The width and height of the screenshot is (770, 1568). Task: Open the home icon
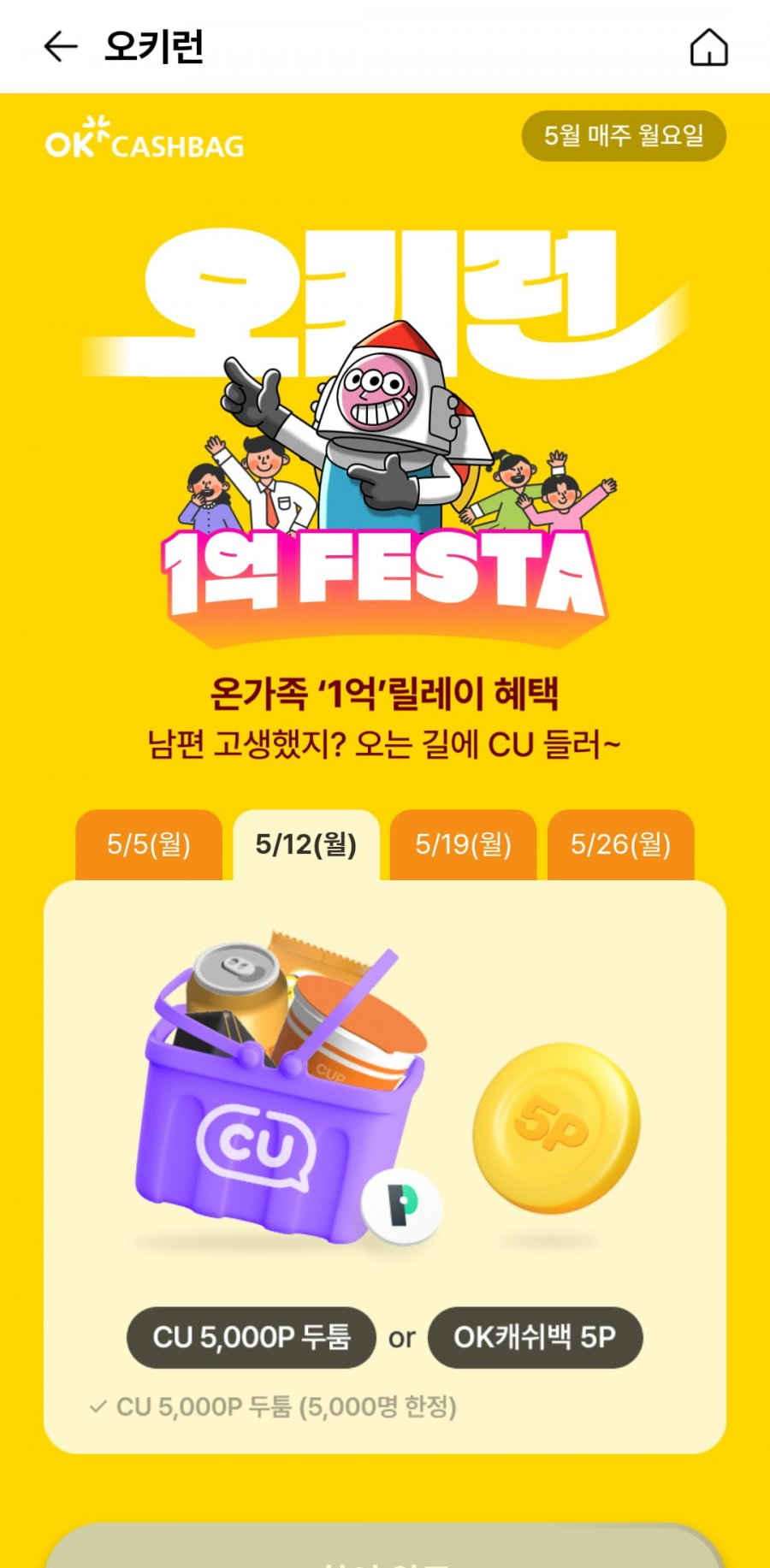708,47
